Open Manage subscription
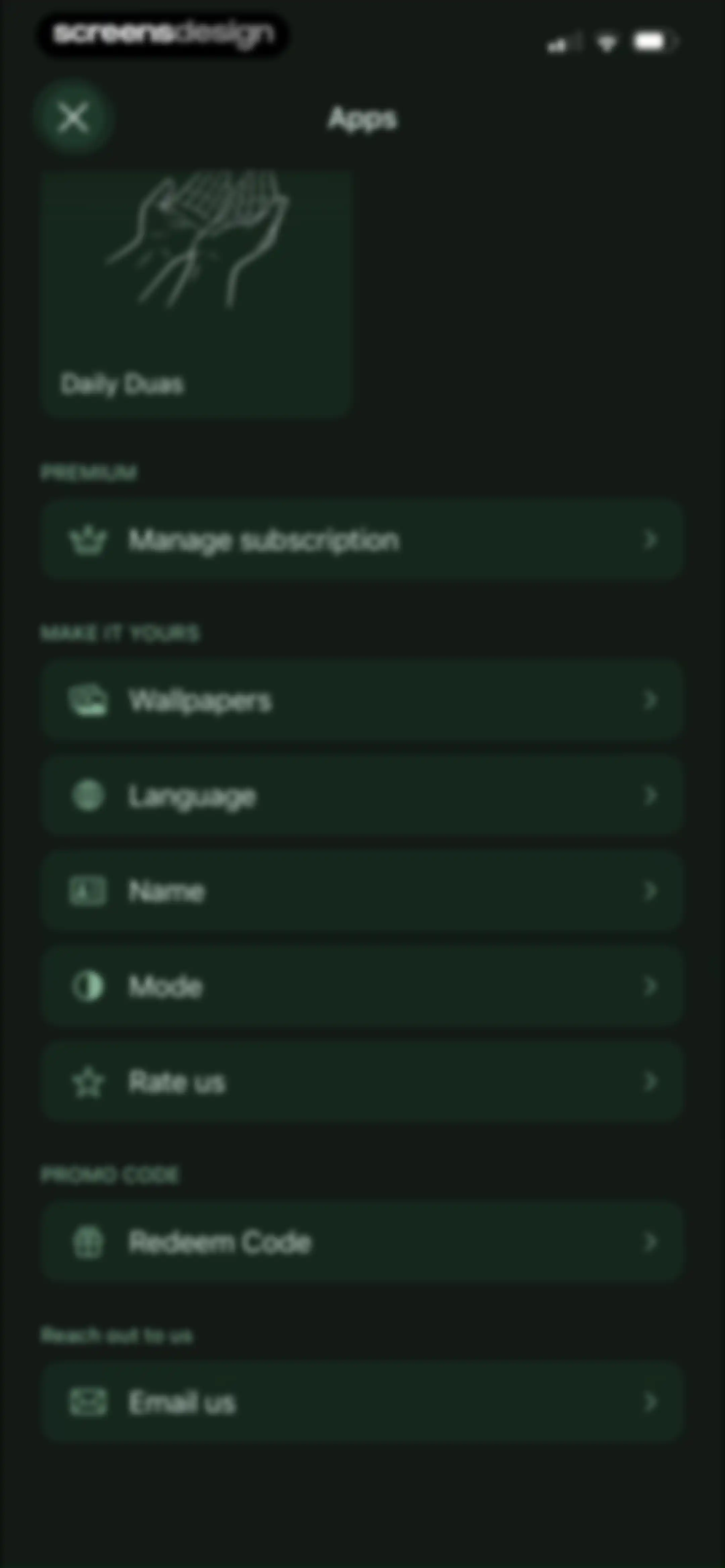 (363, 540)
